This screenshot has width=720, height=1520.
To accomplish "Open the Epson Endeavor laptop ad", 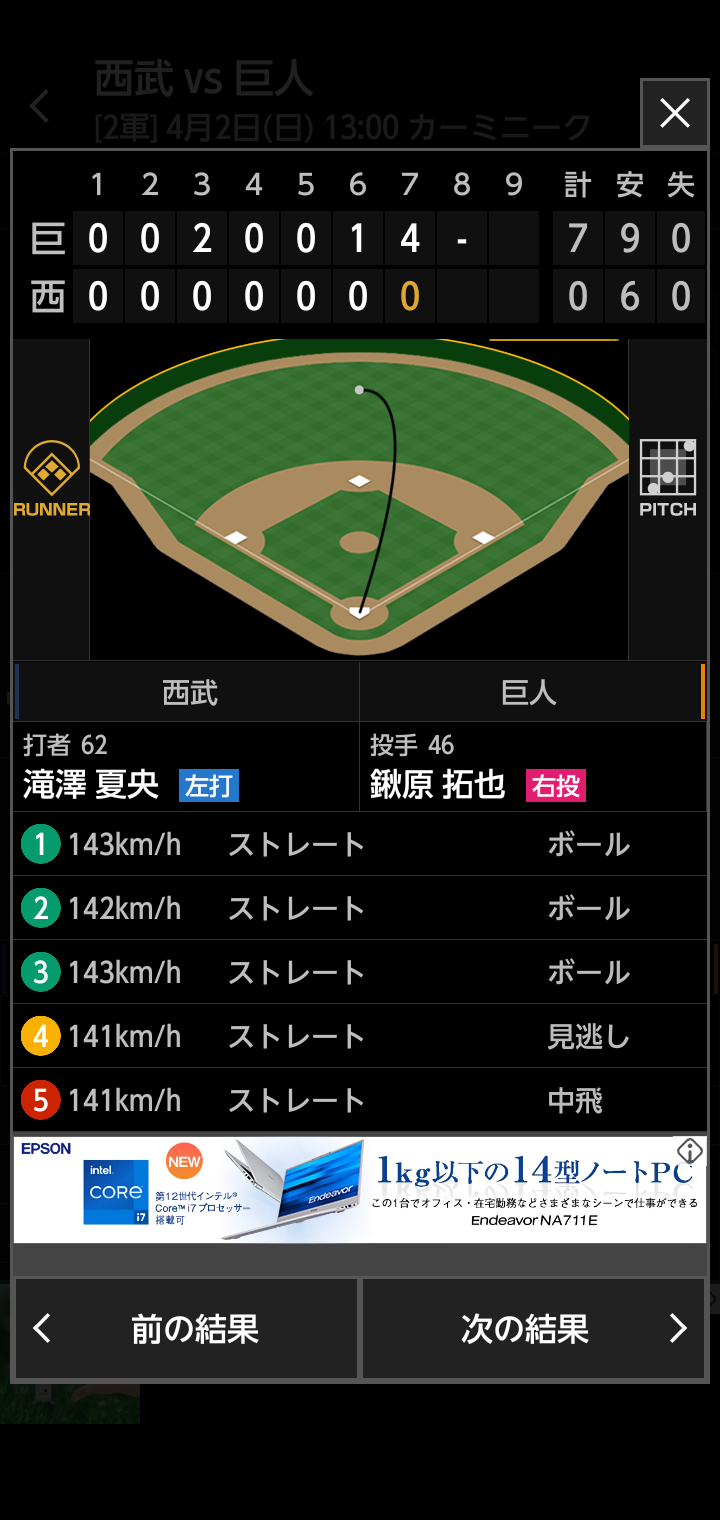I will (359, 1189).
